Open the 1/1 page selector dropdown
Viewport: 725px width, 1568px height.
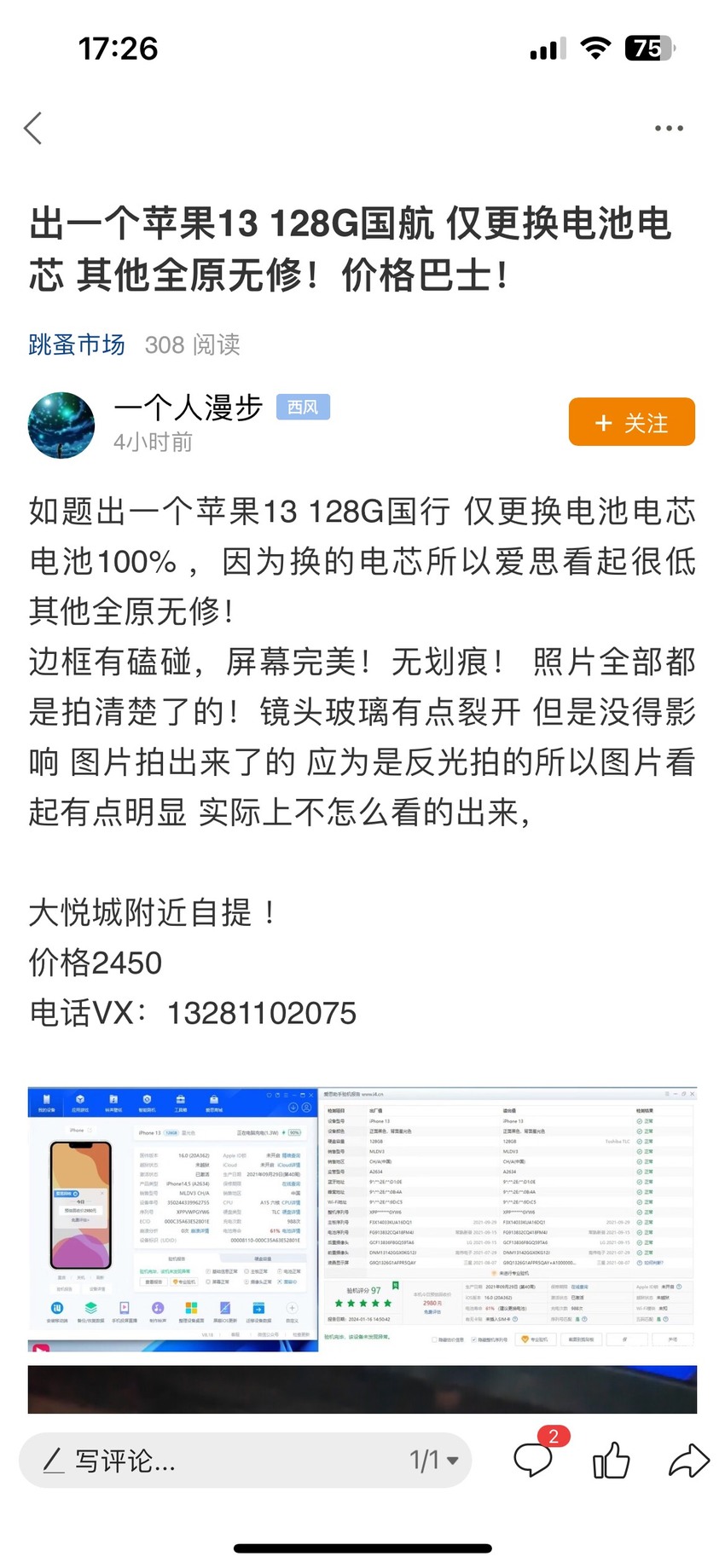[x=434, y=1461]
